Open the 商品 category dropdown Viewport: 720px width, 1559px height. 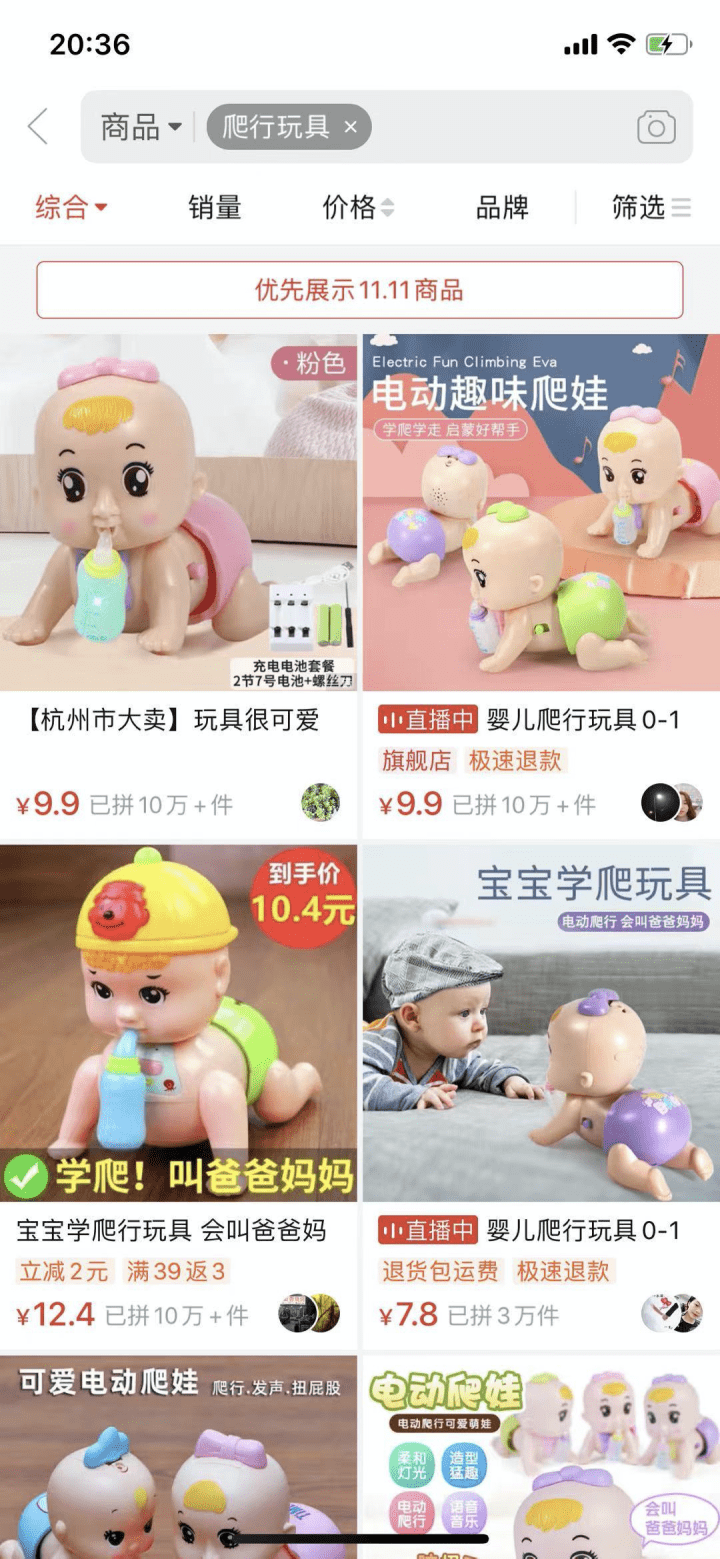pos(141,127)
